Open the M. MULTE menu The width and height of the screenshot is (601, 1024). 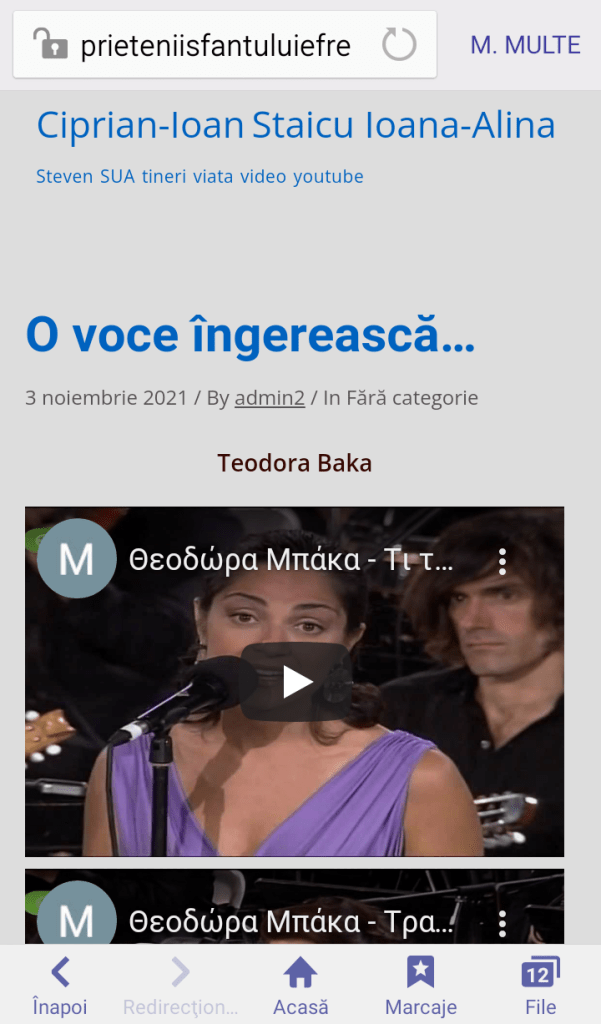click(525, 45)
